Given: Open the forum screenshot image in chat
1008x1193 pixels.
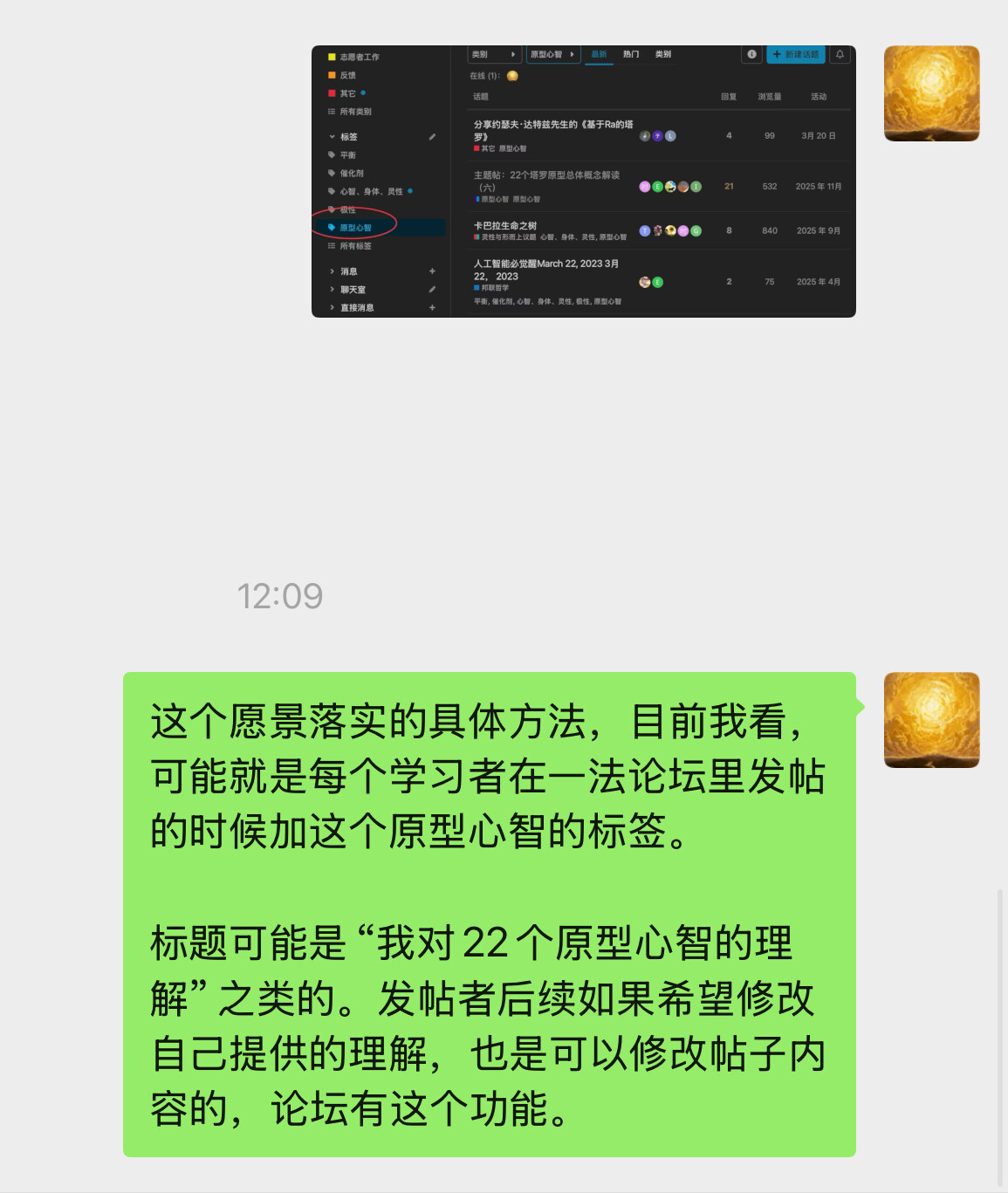Looking at the screenshot, I should 583,182.
